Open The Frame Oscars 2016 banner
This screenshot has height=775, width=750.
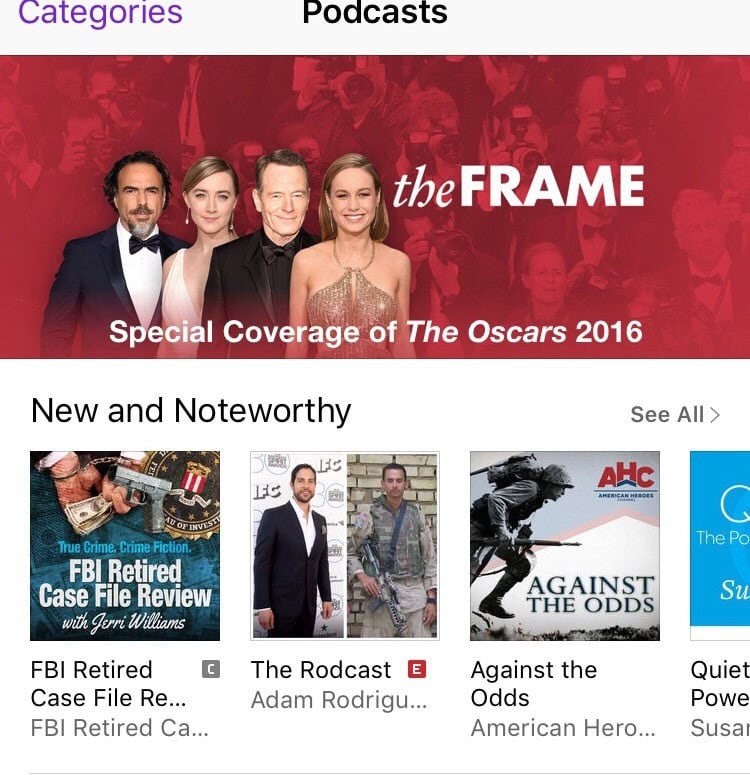[x=375, y=207]
